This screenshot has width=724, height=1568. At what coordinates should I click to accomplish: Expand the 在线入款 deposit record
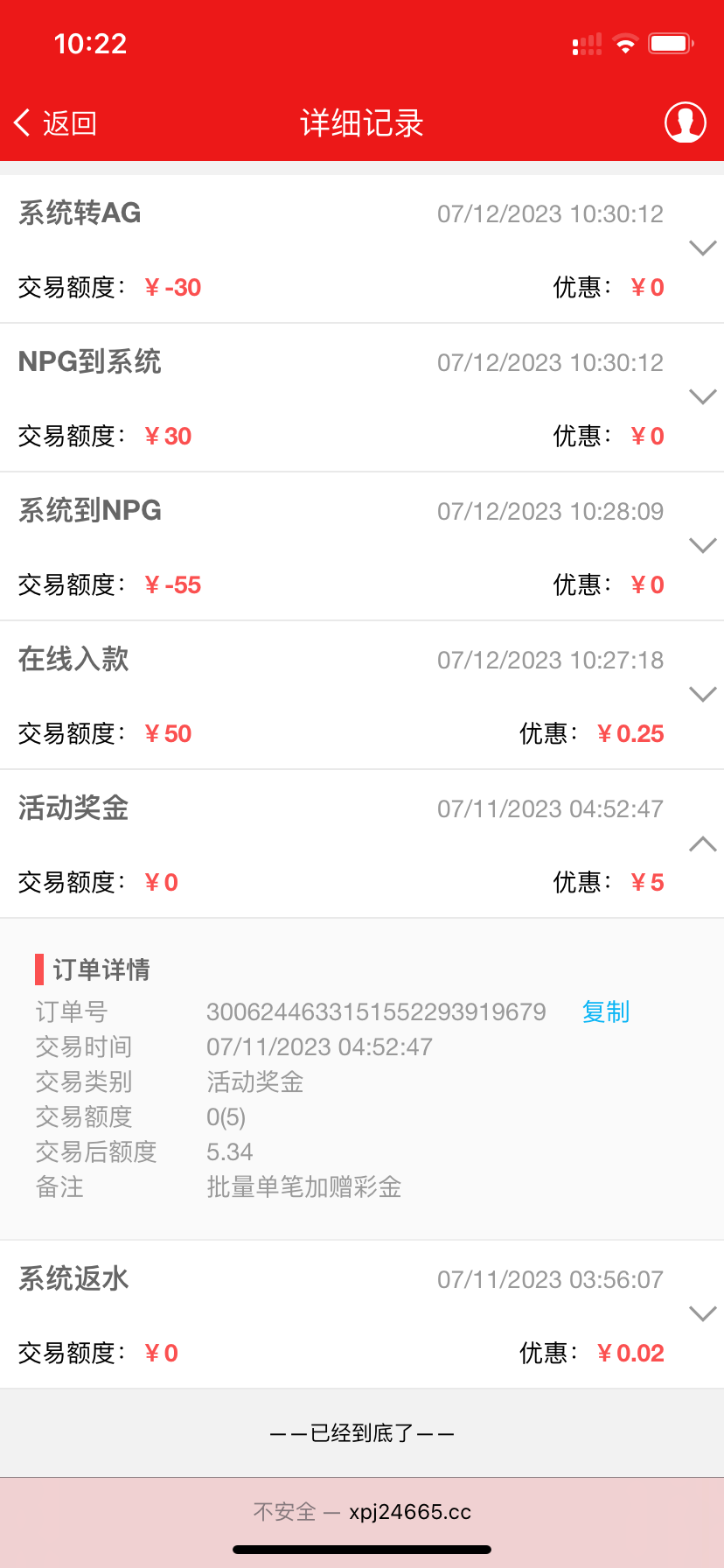point(702,695)
